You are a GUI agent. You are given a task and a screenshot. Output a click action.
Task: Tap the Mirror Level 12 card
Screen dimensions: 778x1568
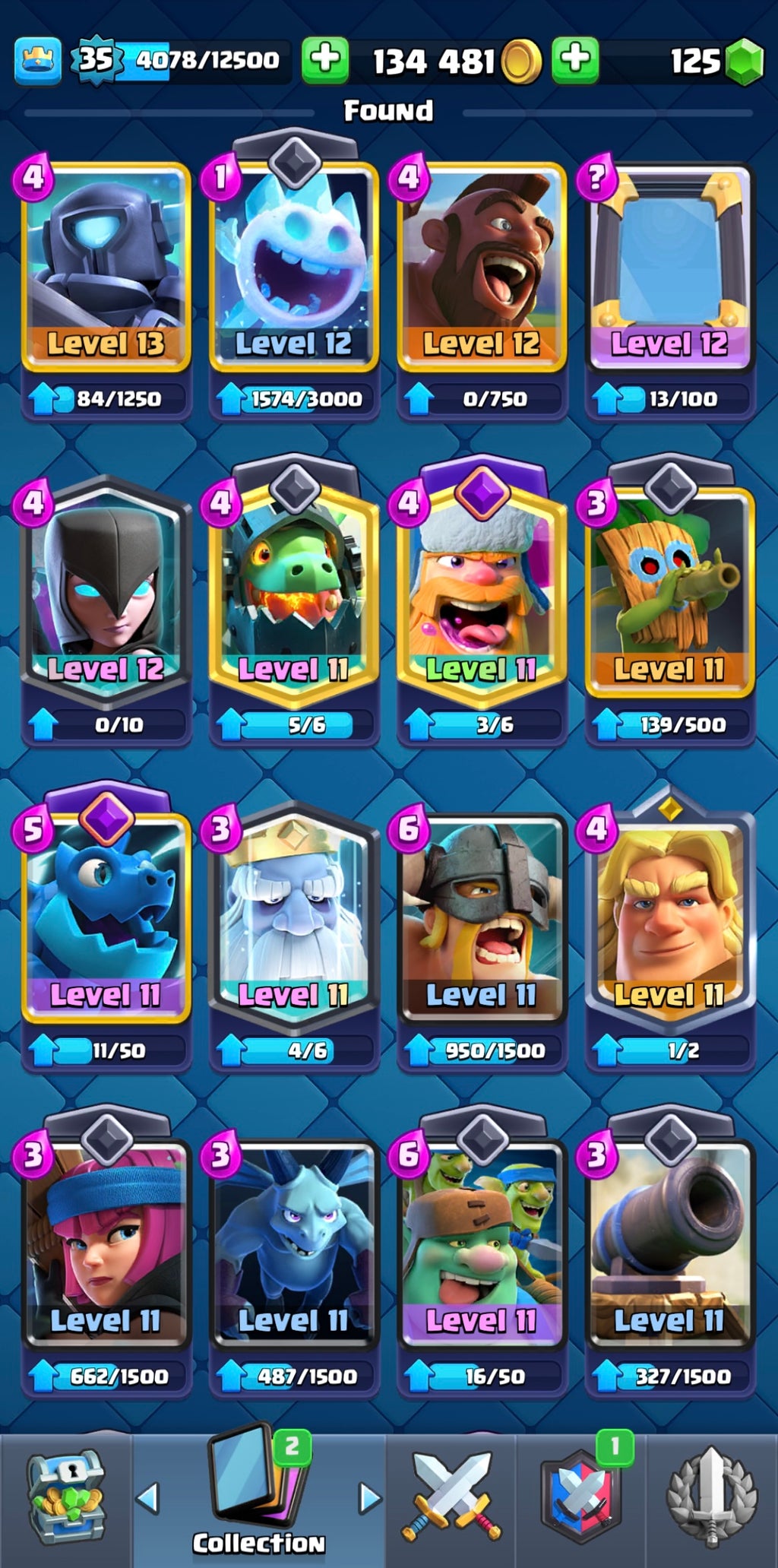pyautogui.click(x=669, y=266)
